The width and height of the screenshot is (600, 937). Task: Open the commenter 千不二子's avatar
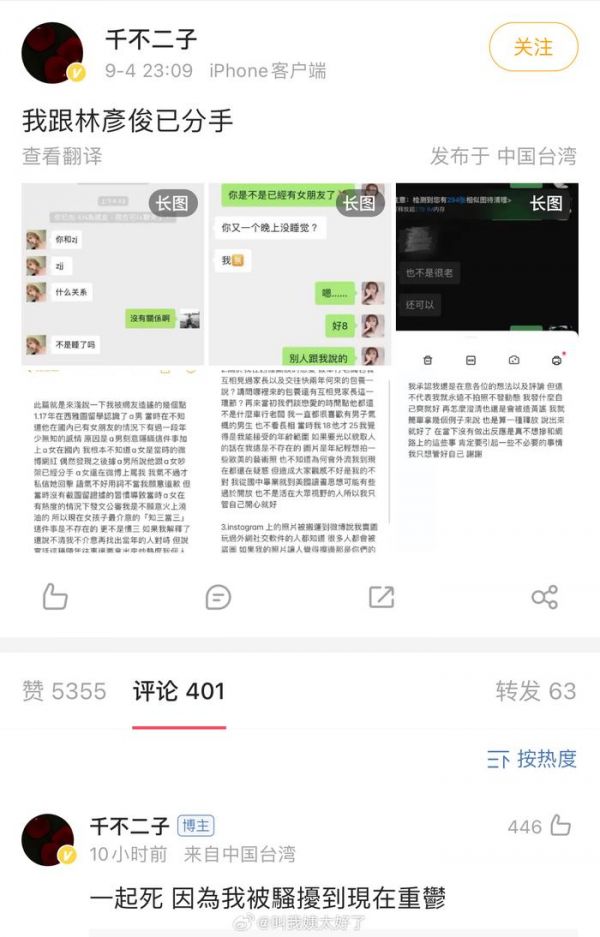(48, 840)
